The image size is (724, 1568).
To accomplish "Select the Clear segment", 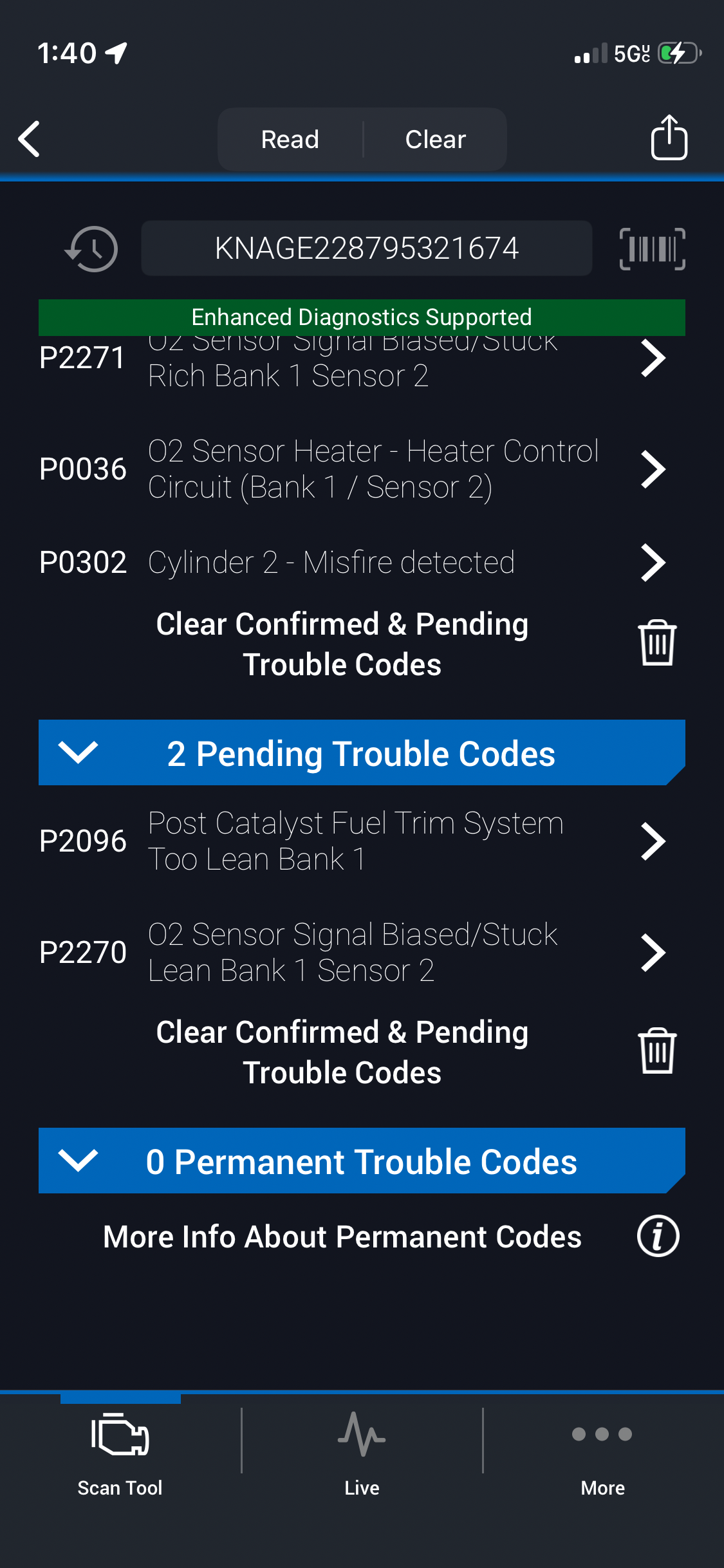I will pos(435,139).
